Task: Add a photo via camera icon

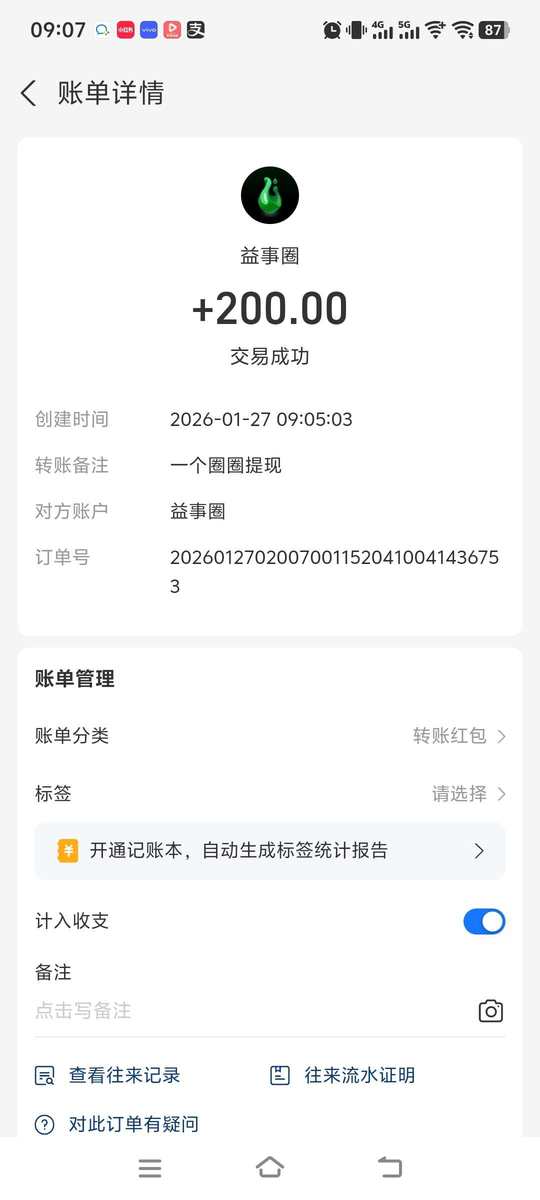Action: point(490,1011)
